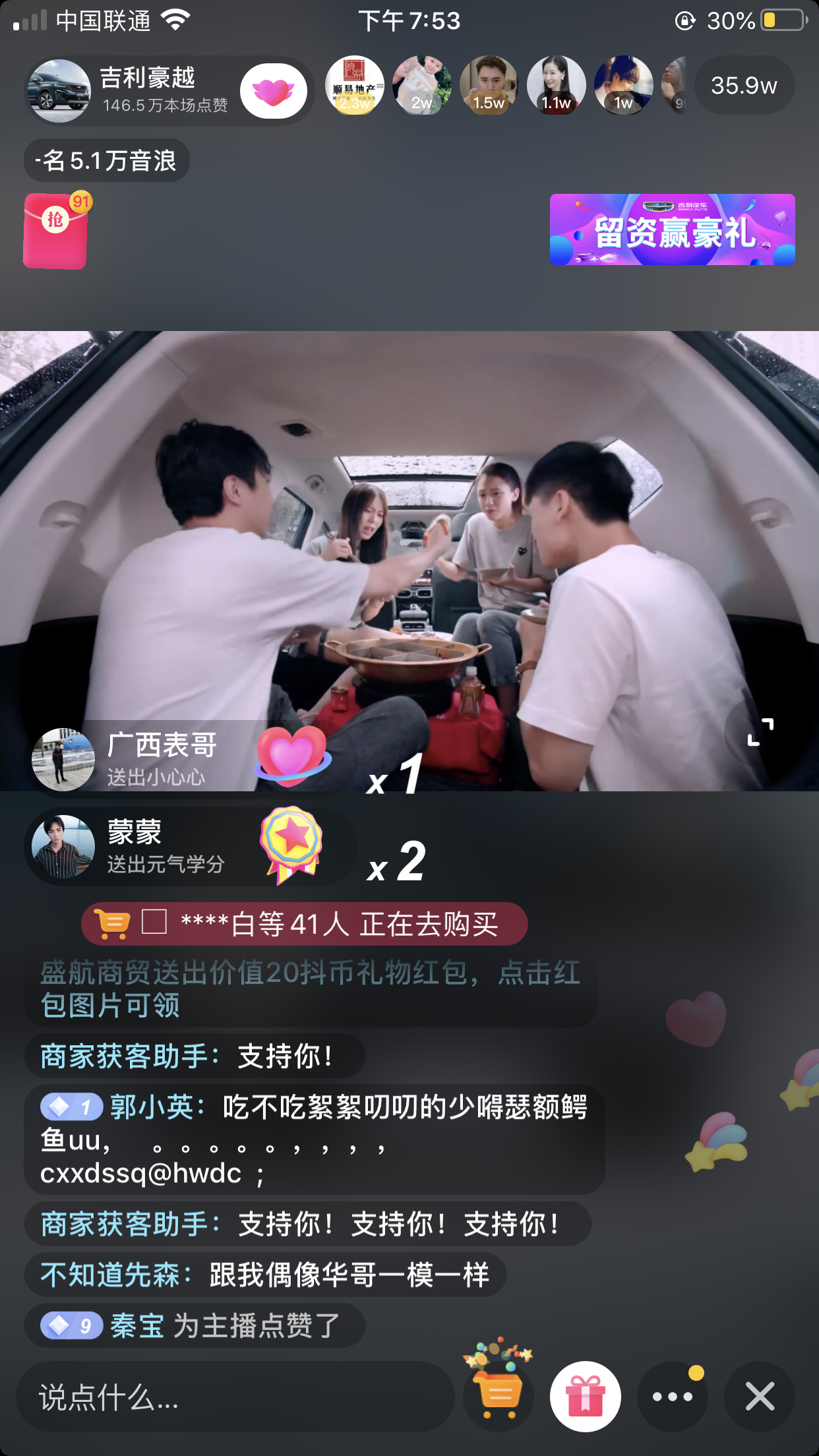Open 蒙蒙's gift sender avatar
Image resolution: width=819 pixels, height=1456 pixels.
(x=63, y=847)
